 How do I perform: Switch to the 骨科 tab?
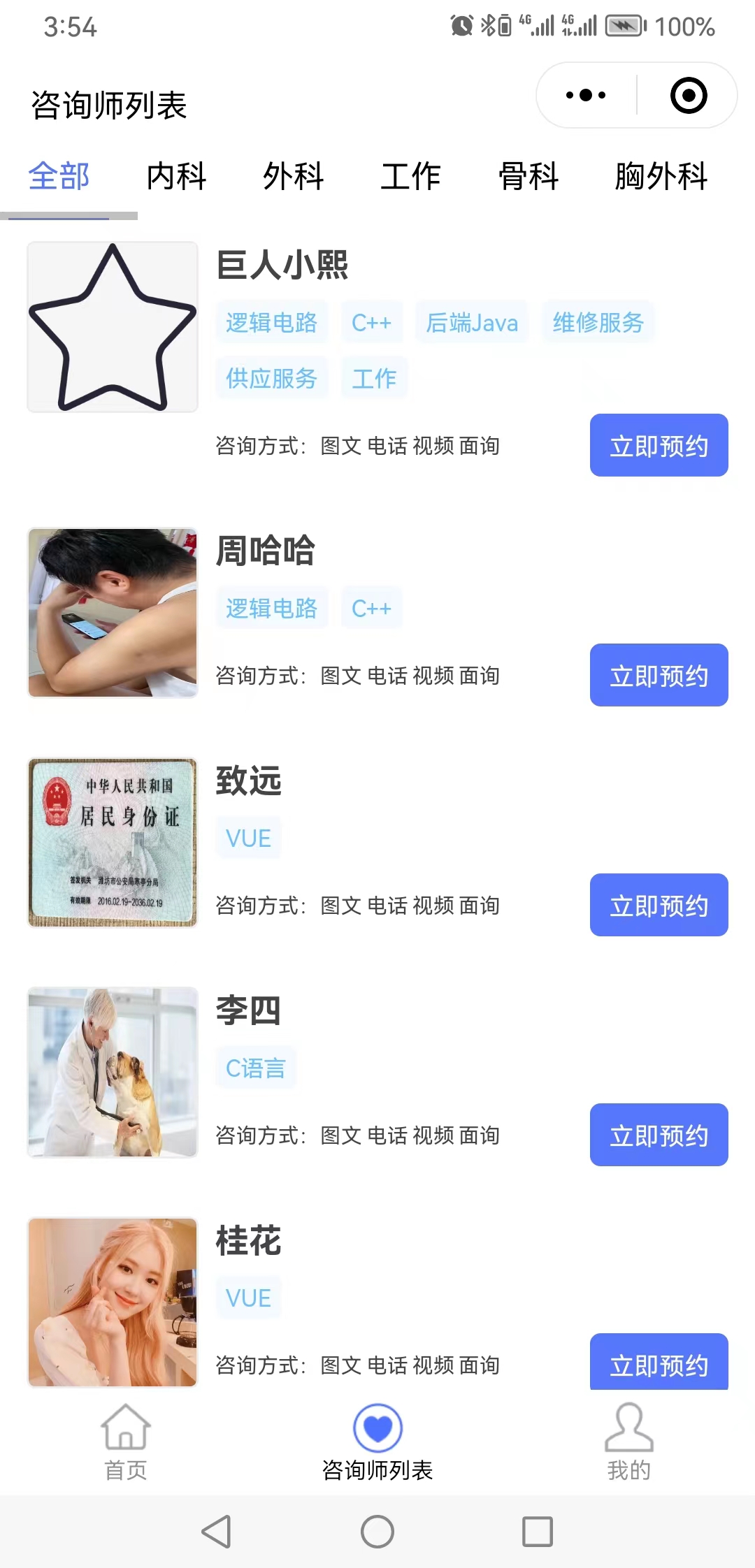[x=528, y=176]
